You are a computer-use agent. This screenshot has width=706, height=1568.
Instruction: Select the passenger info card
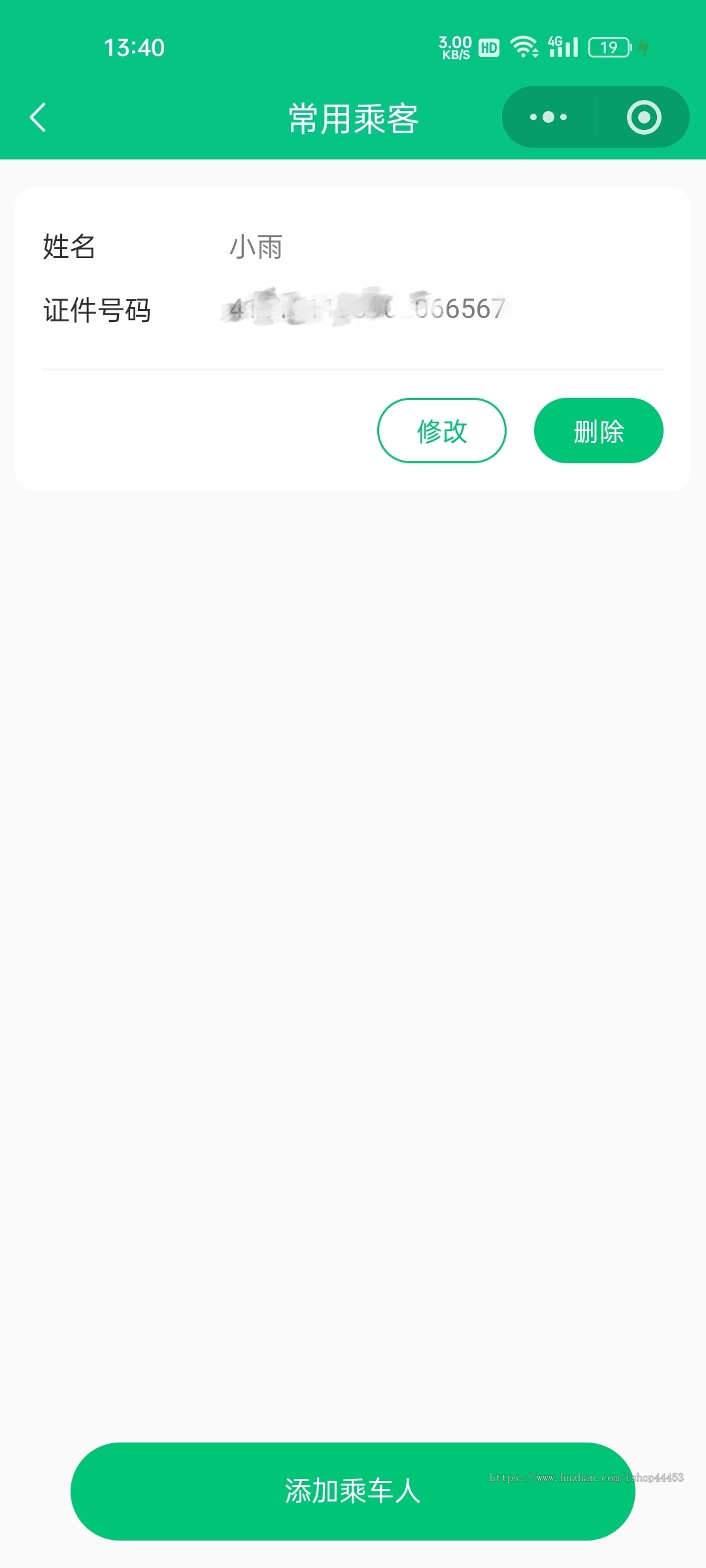tap(353, 336)
